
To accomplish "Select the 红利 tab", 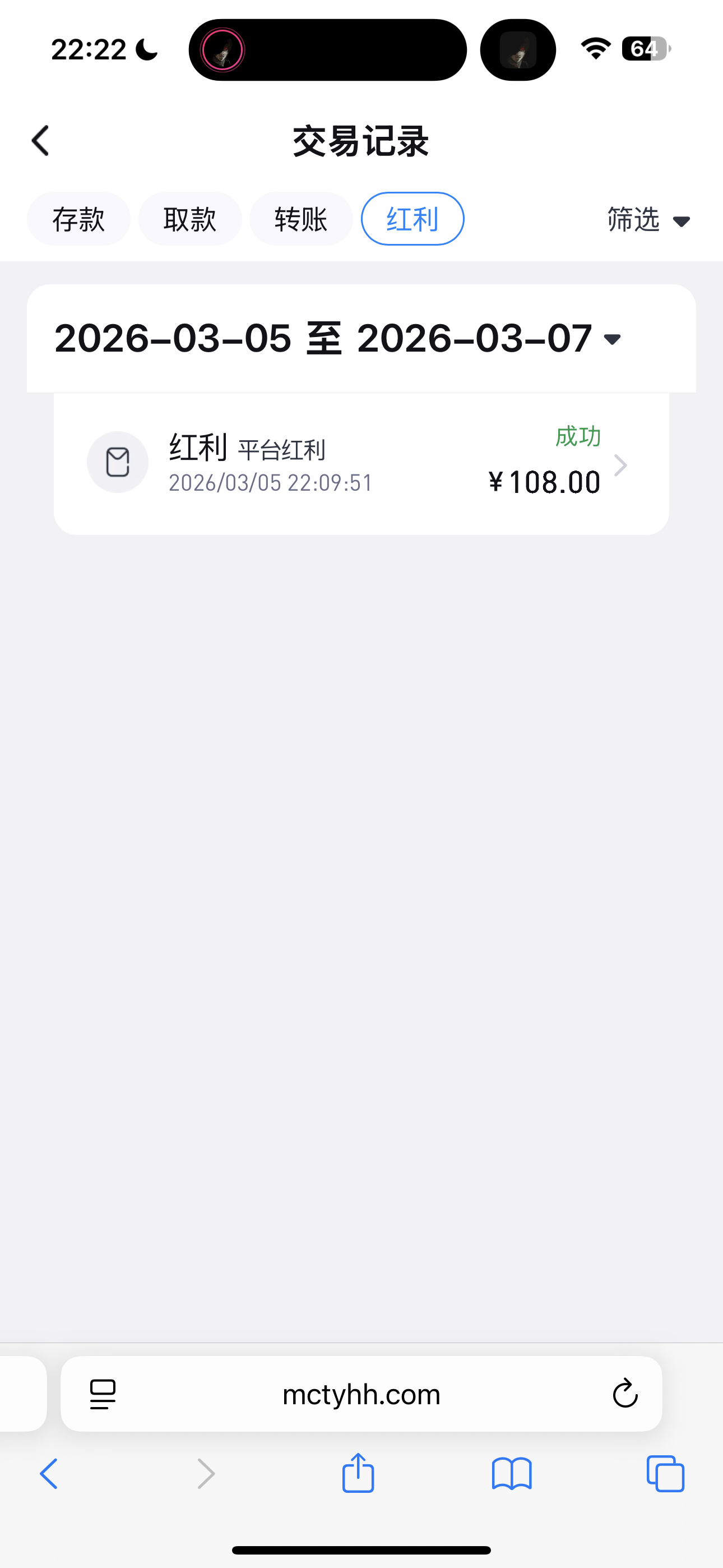I will [413, 219].
